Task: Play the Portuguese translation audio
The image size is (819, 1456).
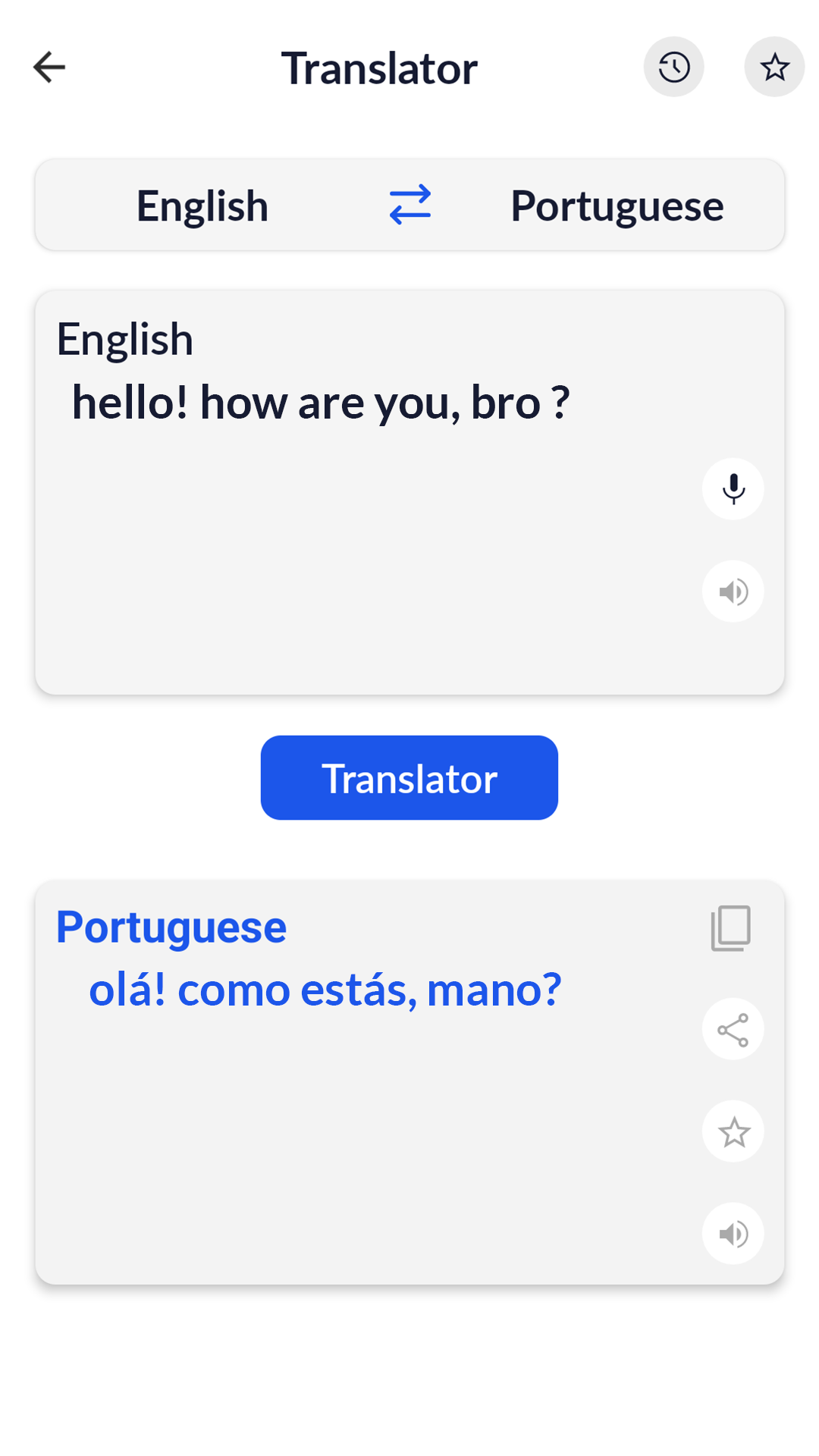Action: 733,1234
